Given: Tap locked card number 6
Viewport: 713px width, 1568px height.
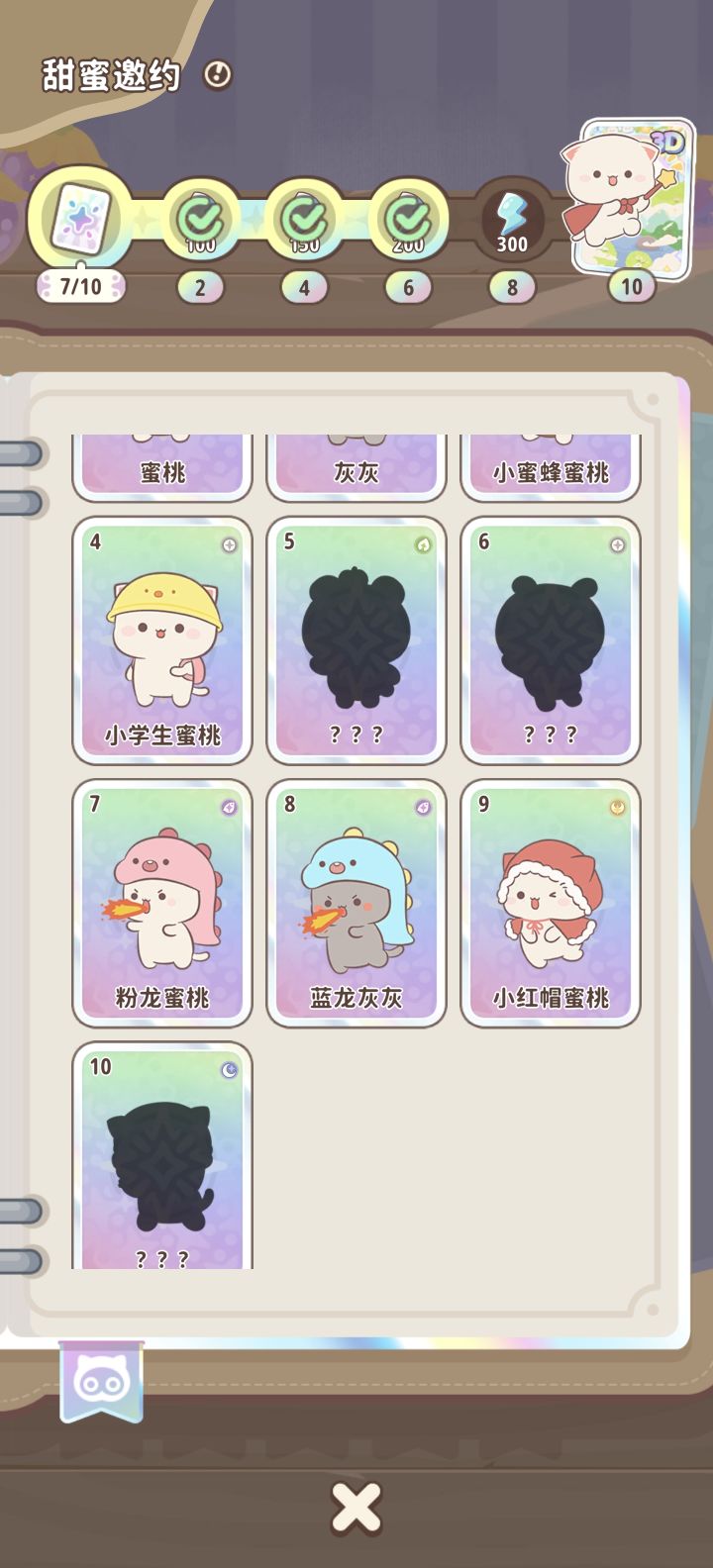Looking at the screenshot, I should [x=551, y=640].
